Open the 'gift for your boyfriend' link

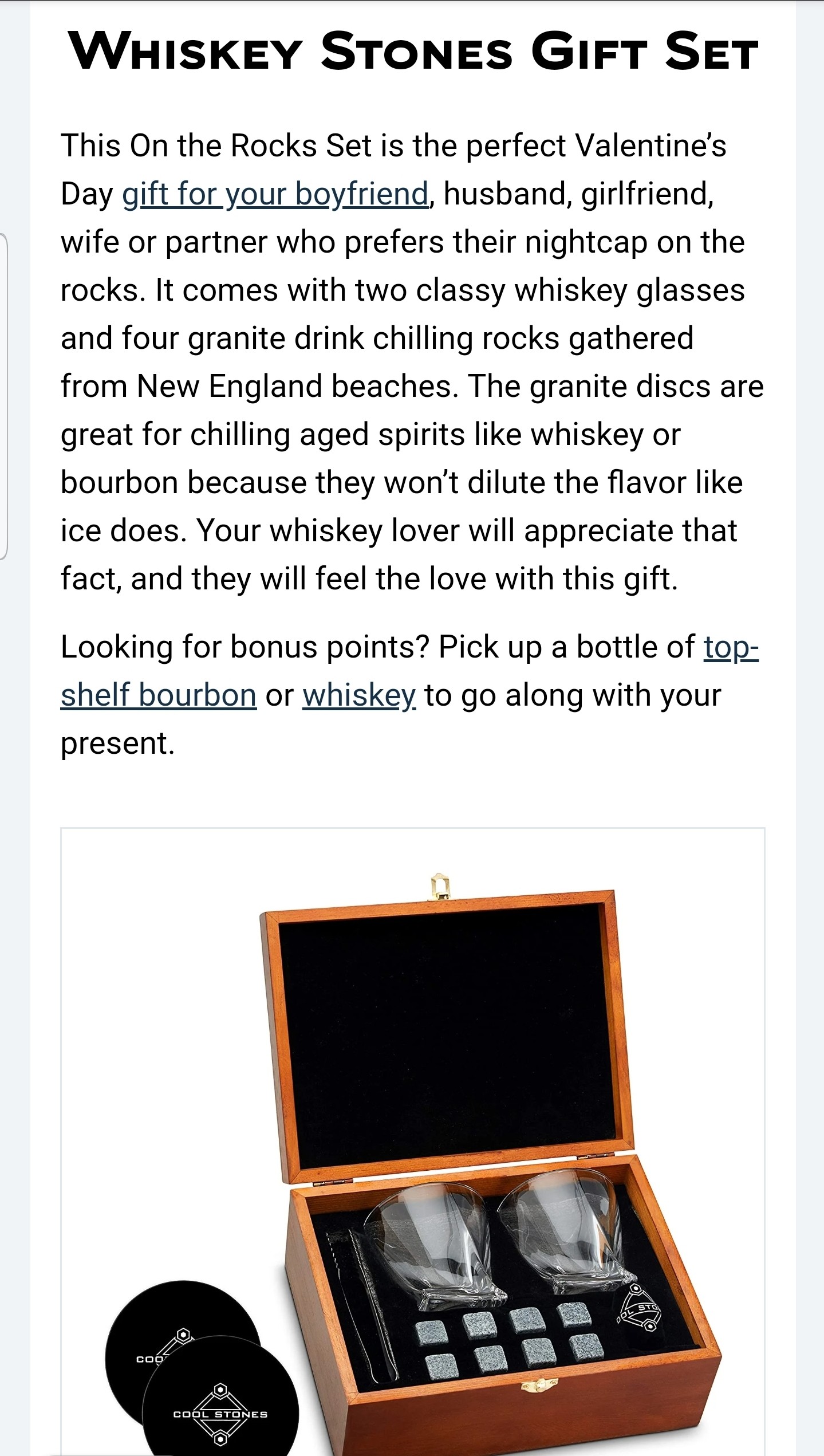click(x=275, y=195)
